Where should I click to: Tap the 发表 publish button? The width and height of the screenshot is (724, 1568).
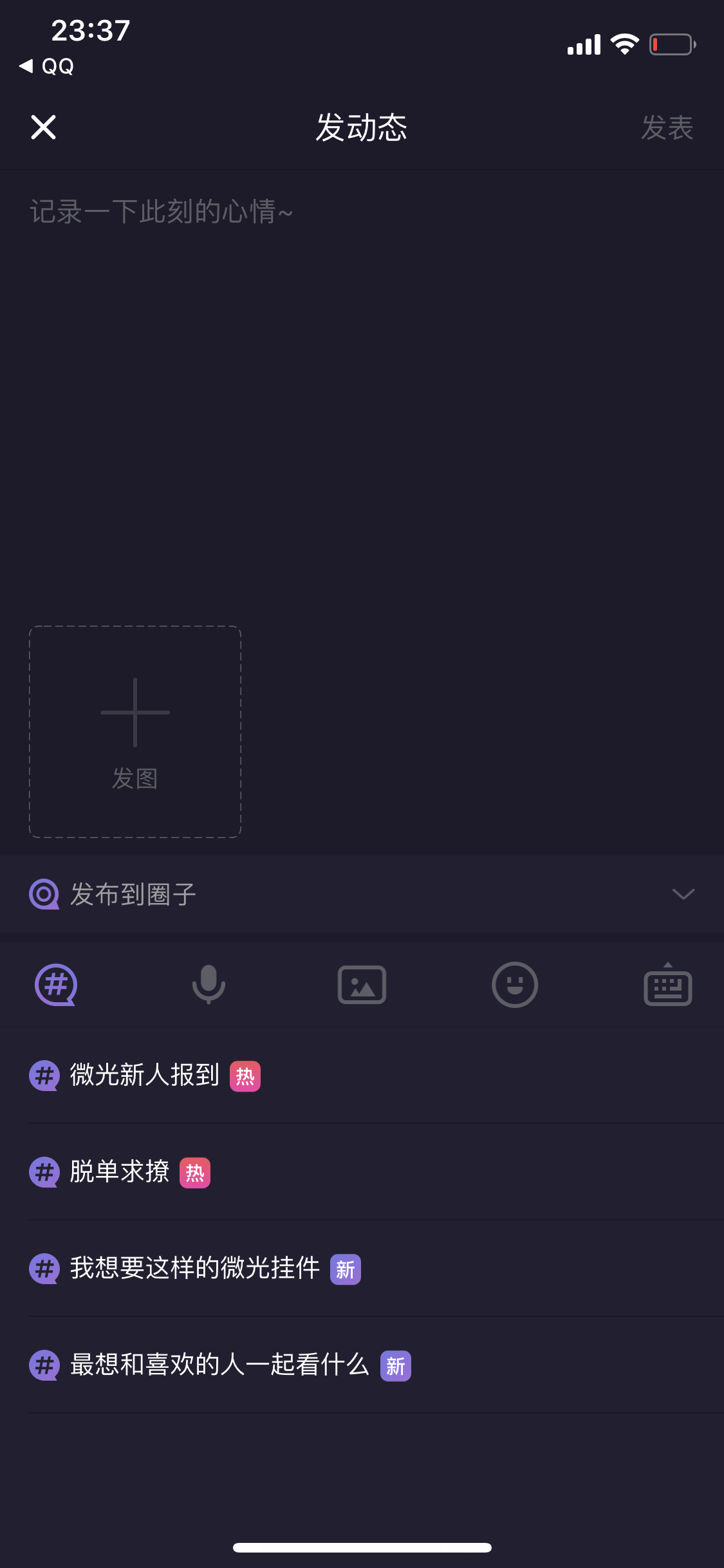coord(667,127)
